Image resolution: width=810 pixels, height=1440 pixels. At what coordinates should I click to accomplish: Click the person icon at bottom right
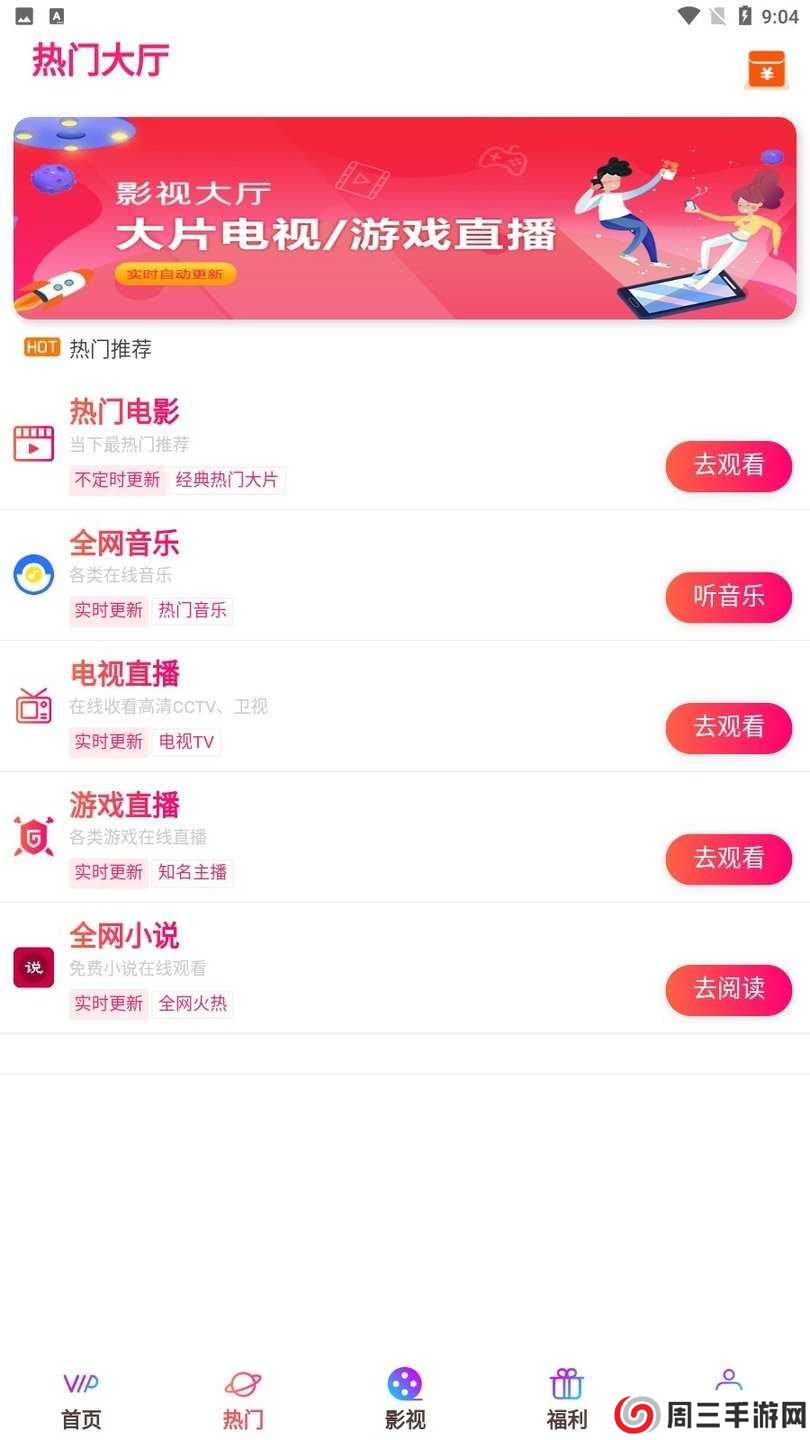coord(728,1380)
